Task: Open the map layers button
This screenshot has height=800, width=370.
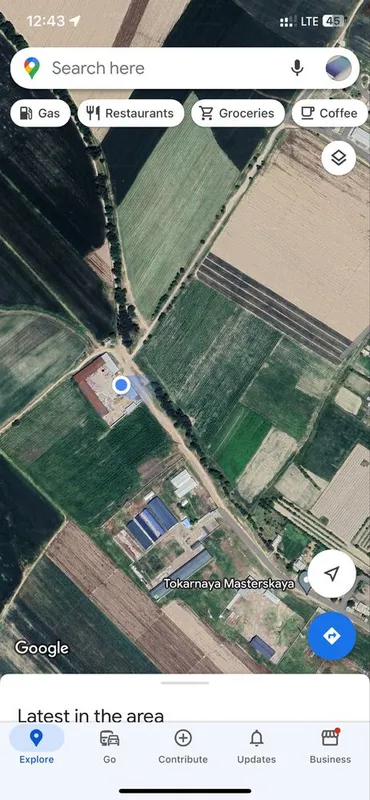Action: [339, 158]
